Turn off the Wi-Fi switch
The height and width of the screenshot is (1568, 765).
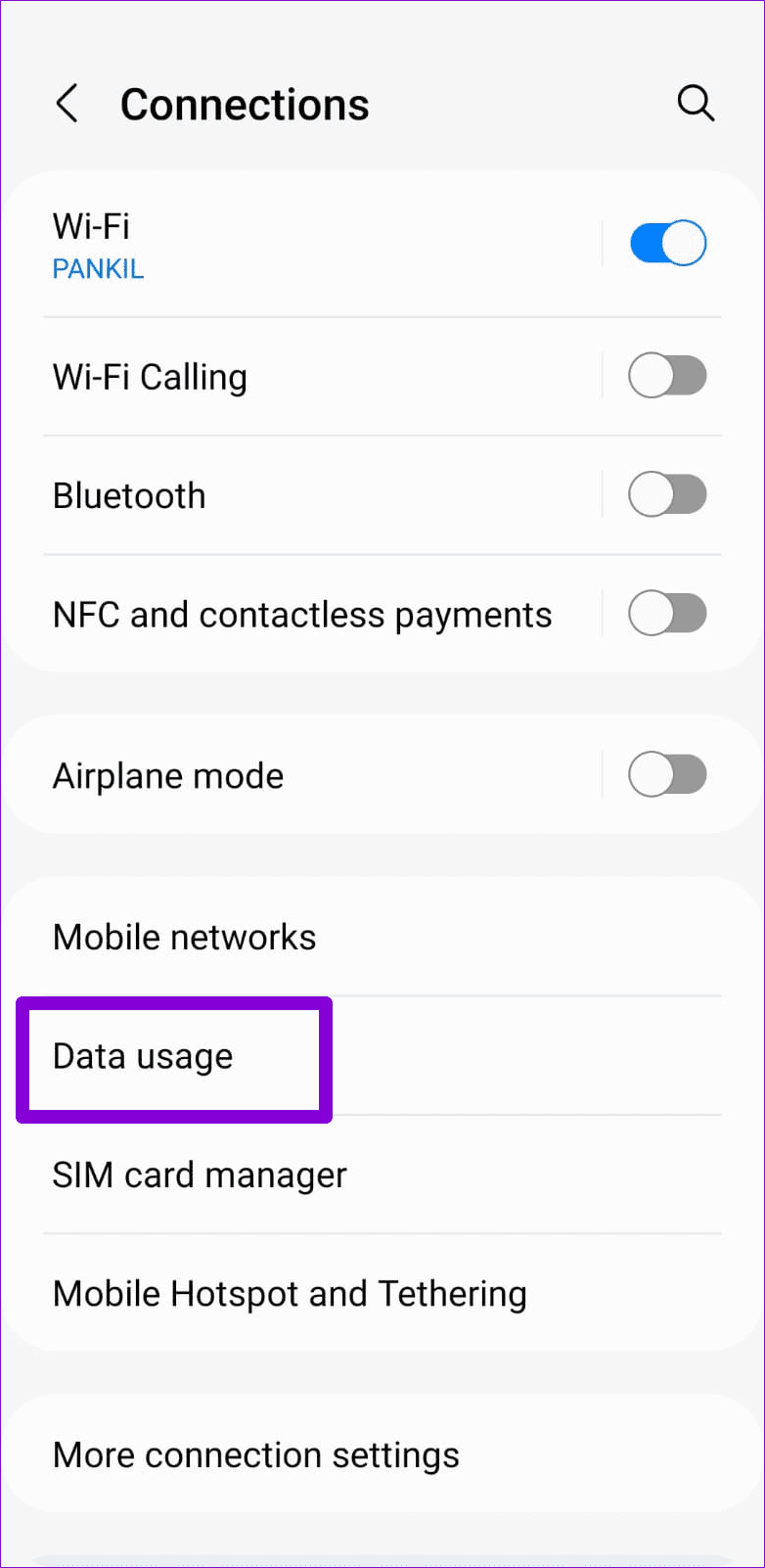click(667, 244)
